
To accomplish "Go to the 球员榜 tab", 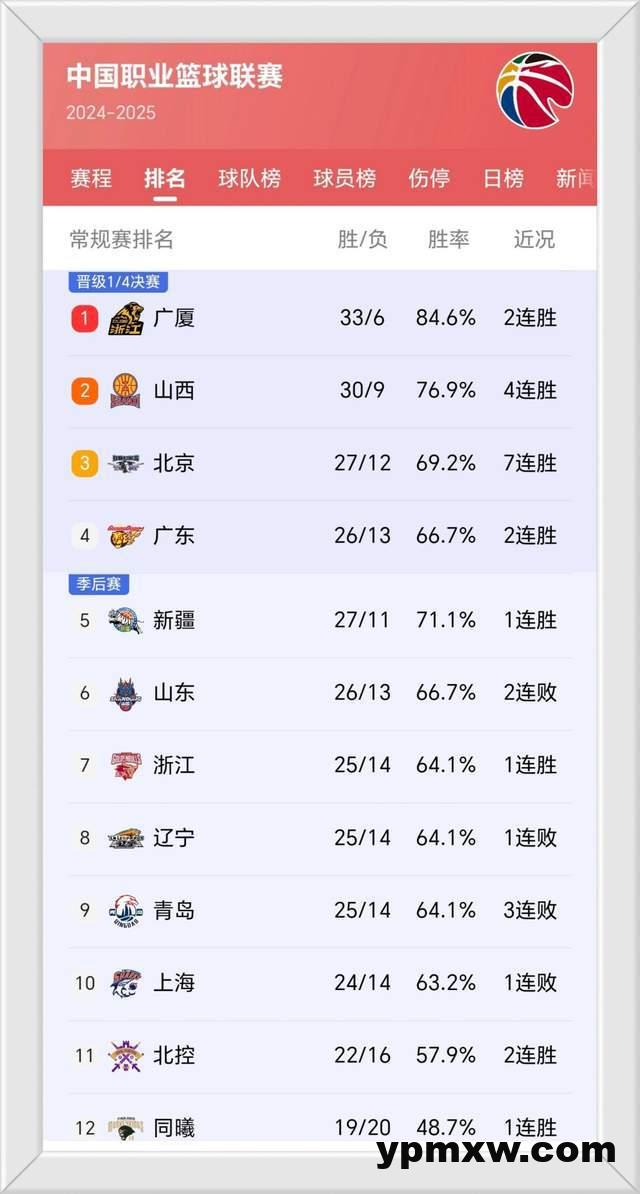I will [344, 179].
